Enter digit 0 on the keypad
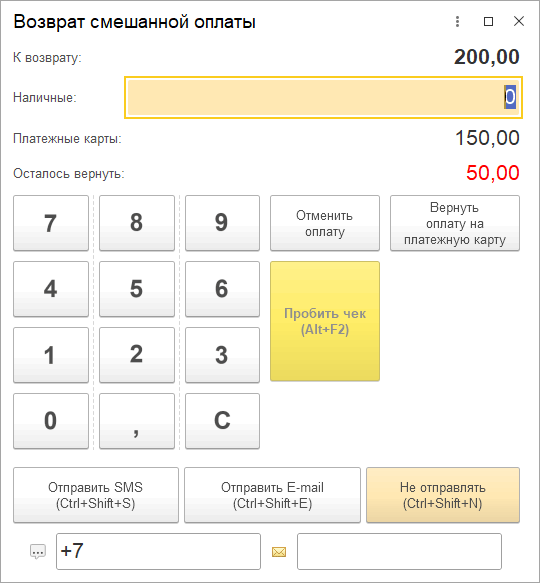The height and width of the screenshot is (583, 540). click(x=51, y=421)
